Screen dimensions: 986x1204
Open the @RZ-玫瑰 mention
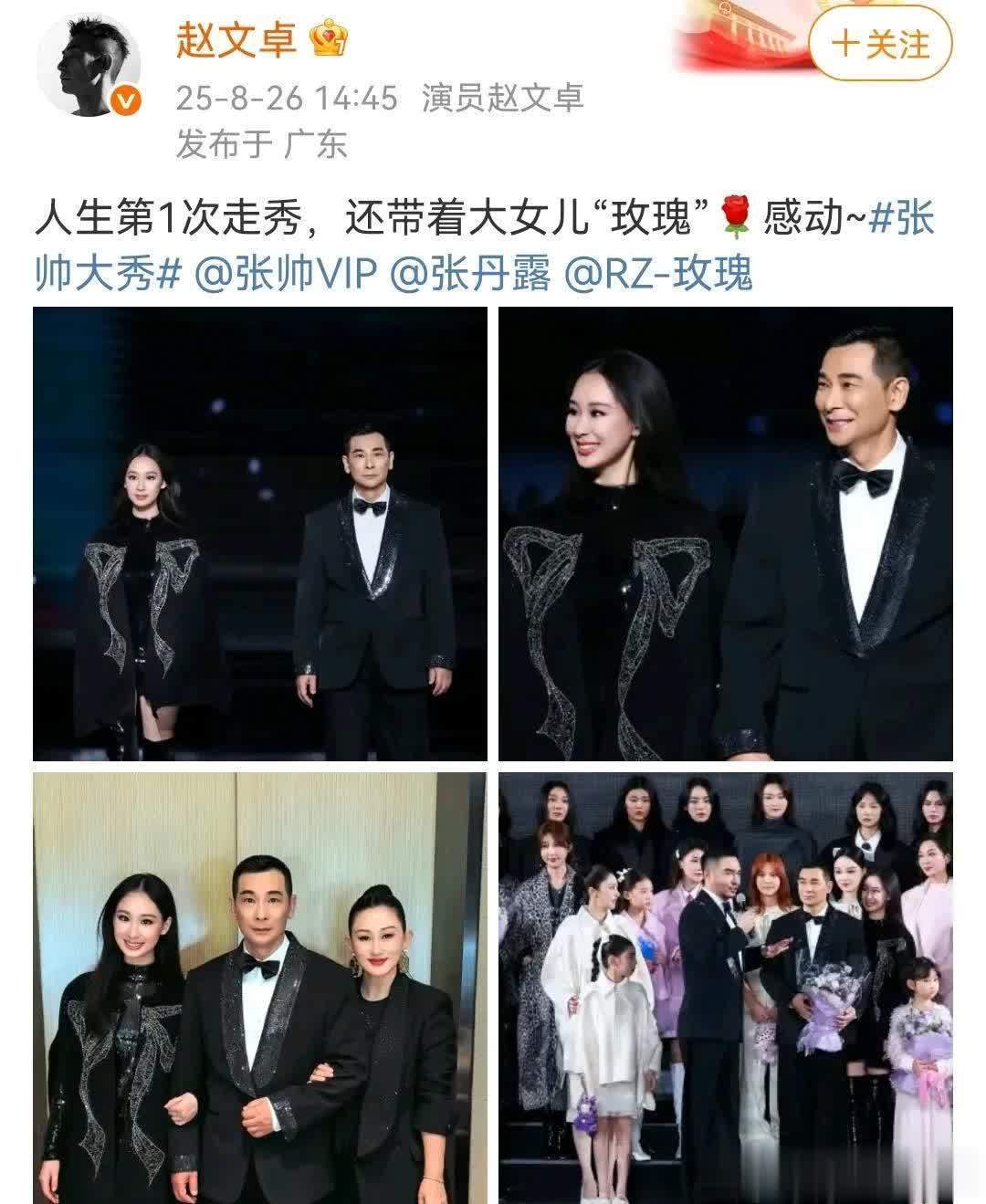point(658,273)
